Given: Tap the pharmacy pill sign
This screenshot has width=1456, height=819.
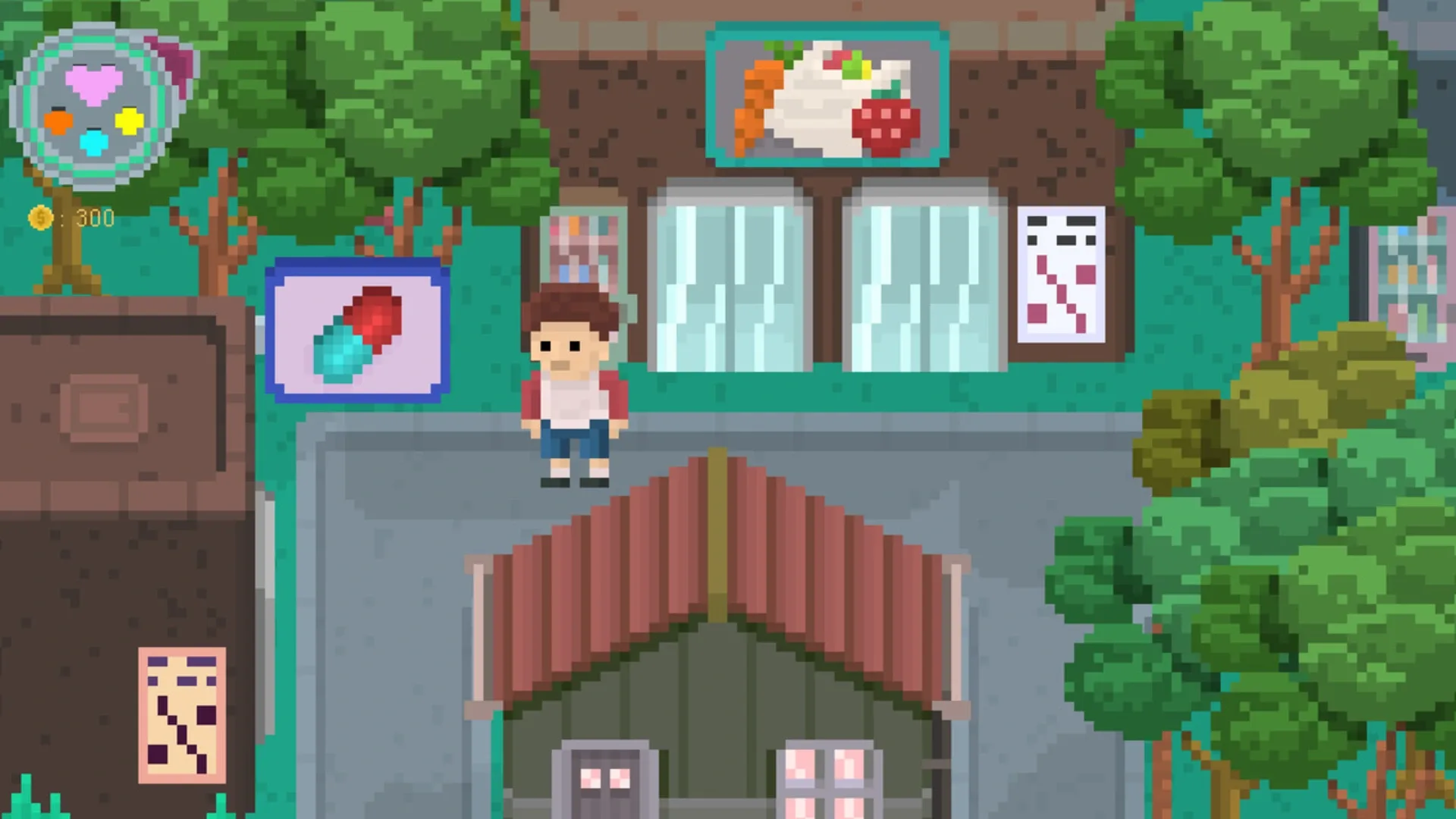Looking at the screenshot, I should pyautogui.click(x=357, y=331).
